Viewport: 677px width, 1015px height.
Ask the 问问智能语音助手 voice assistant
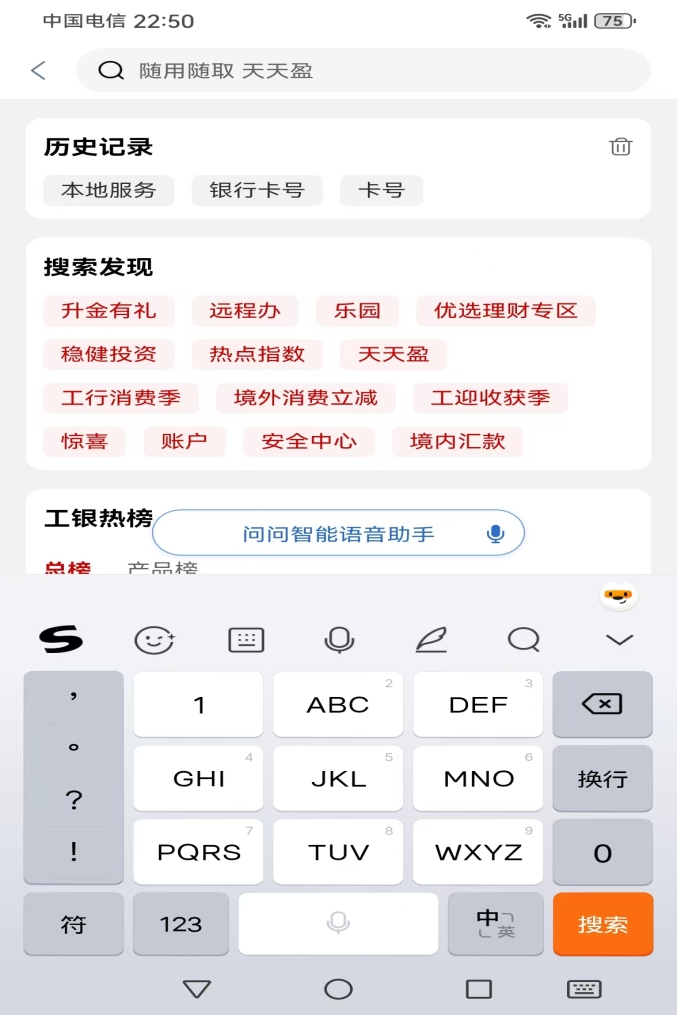click(338, 533)
